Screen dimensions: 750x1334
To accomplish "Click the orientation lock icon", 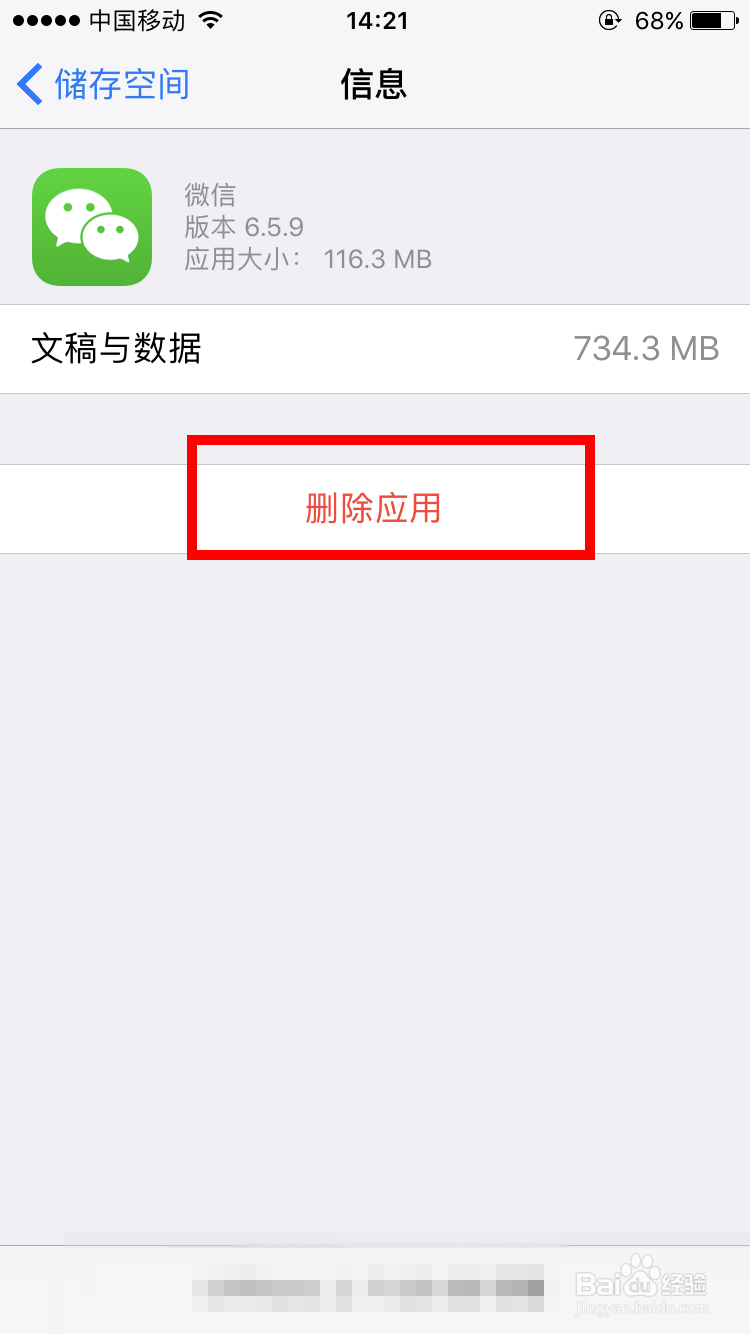I will coord(610,19).
